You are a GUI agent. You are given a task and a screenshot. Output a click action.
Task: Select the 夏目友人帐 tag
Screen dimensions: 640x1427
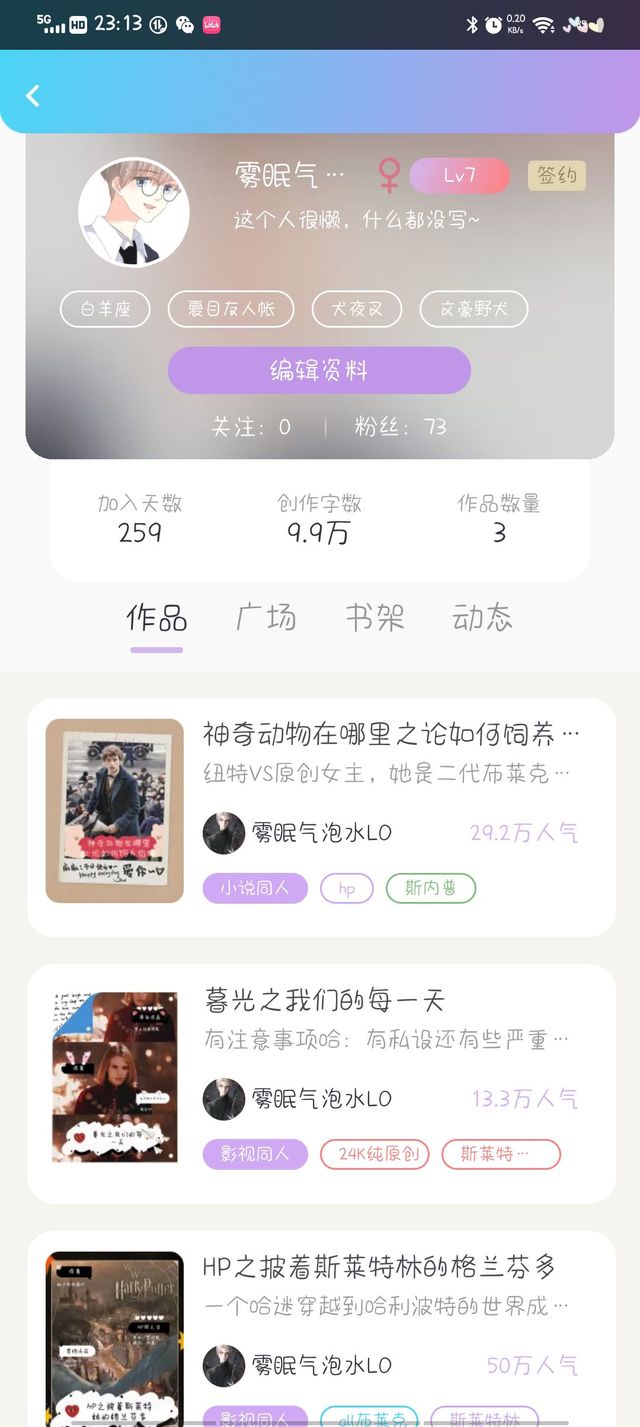[x=231, y=309]
